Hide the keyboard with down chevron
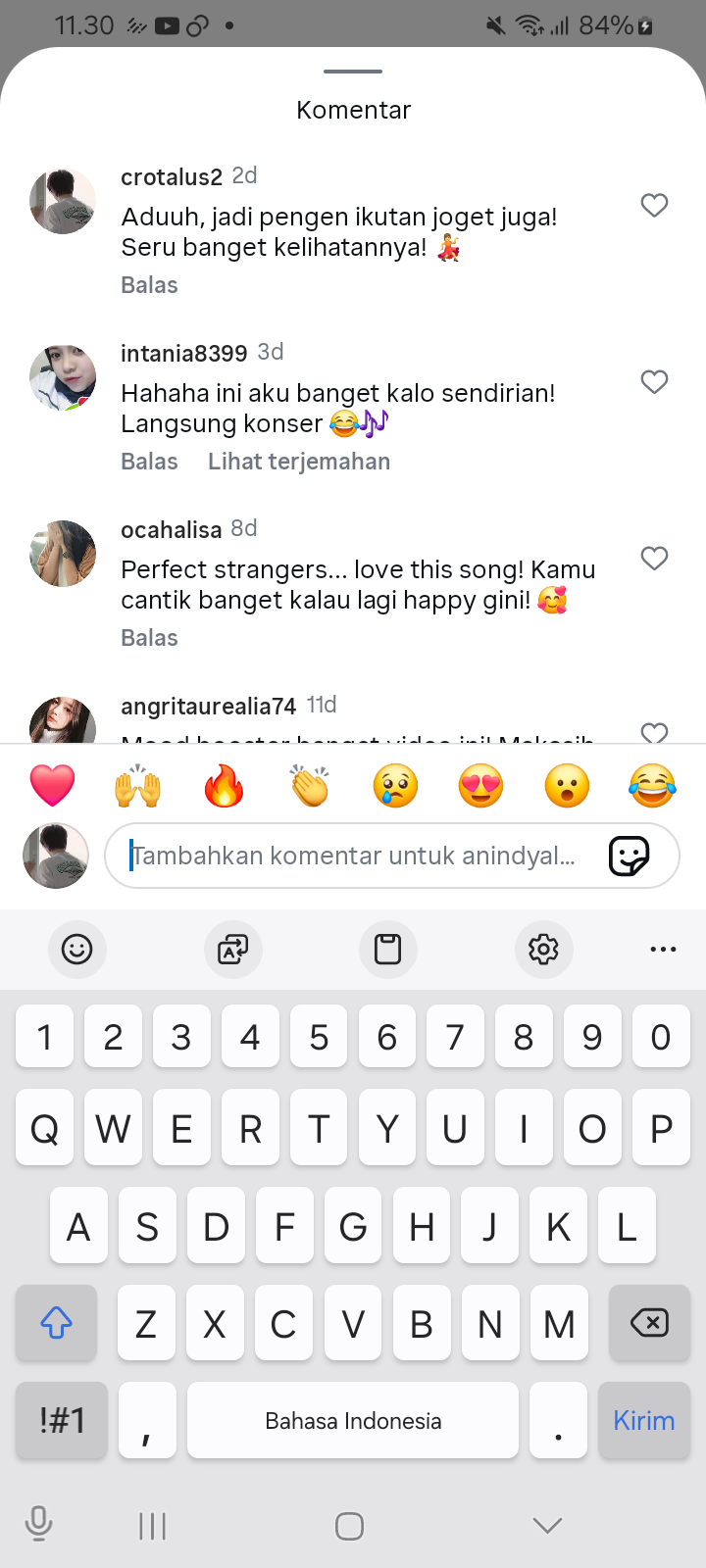 click(x=547, y=1525)
